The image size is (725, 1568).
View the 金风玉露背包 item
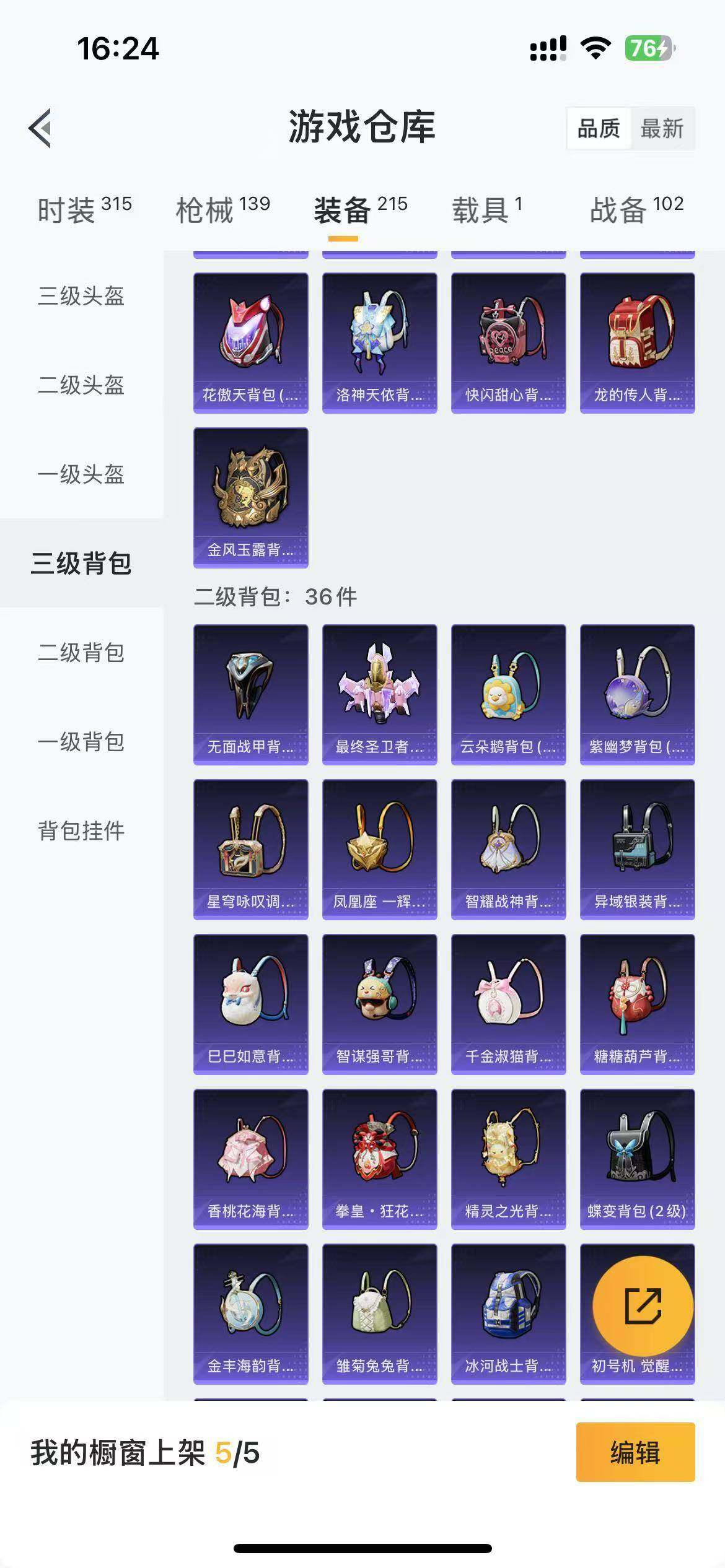pos(251,498)
